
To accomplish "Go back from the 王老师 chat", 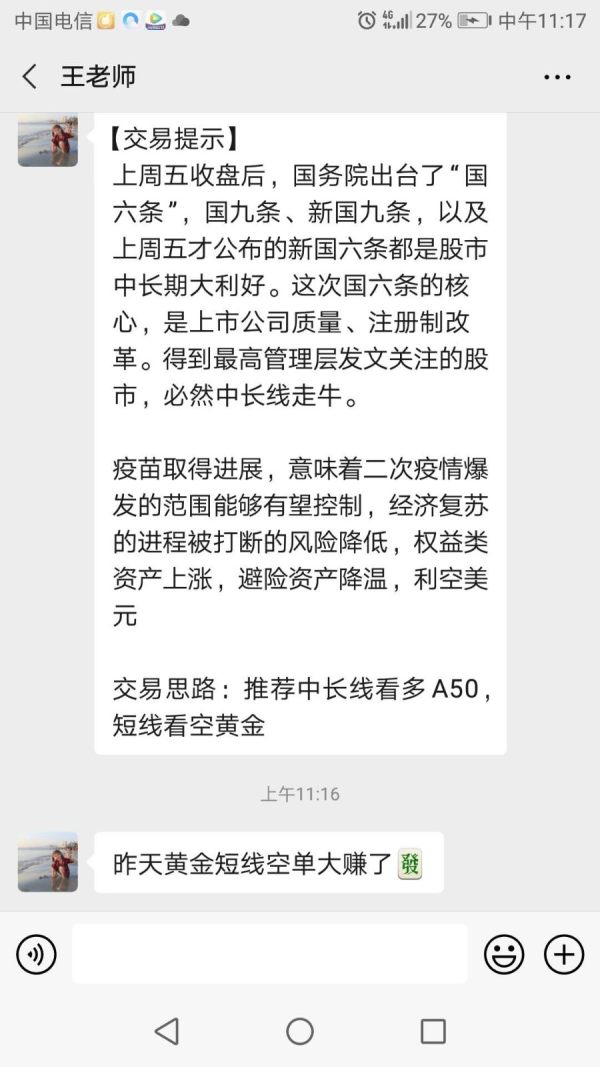I will tap(29, 76).
